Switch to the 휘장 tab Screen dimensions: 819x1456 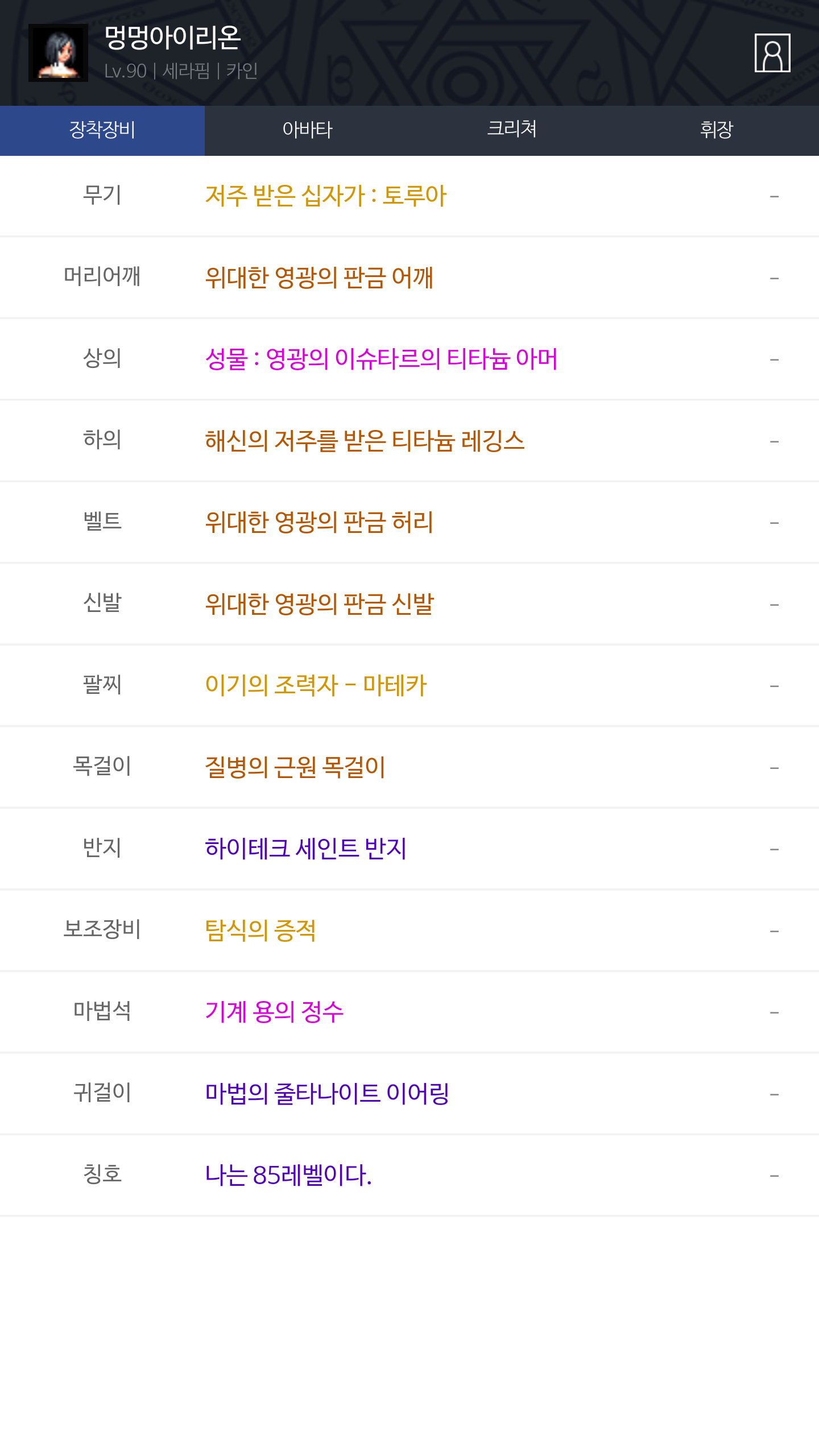pos(717,130)
